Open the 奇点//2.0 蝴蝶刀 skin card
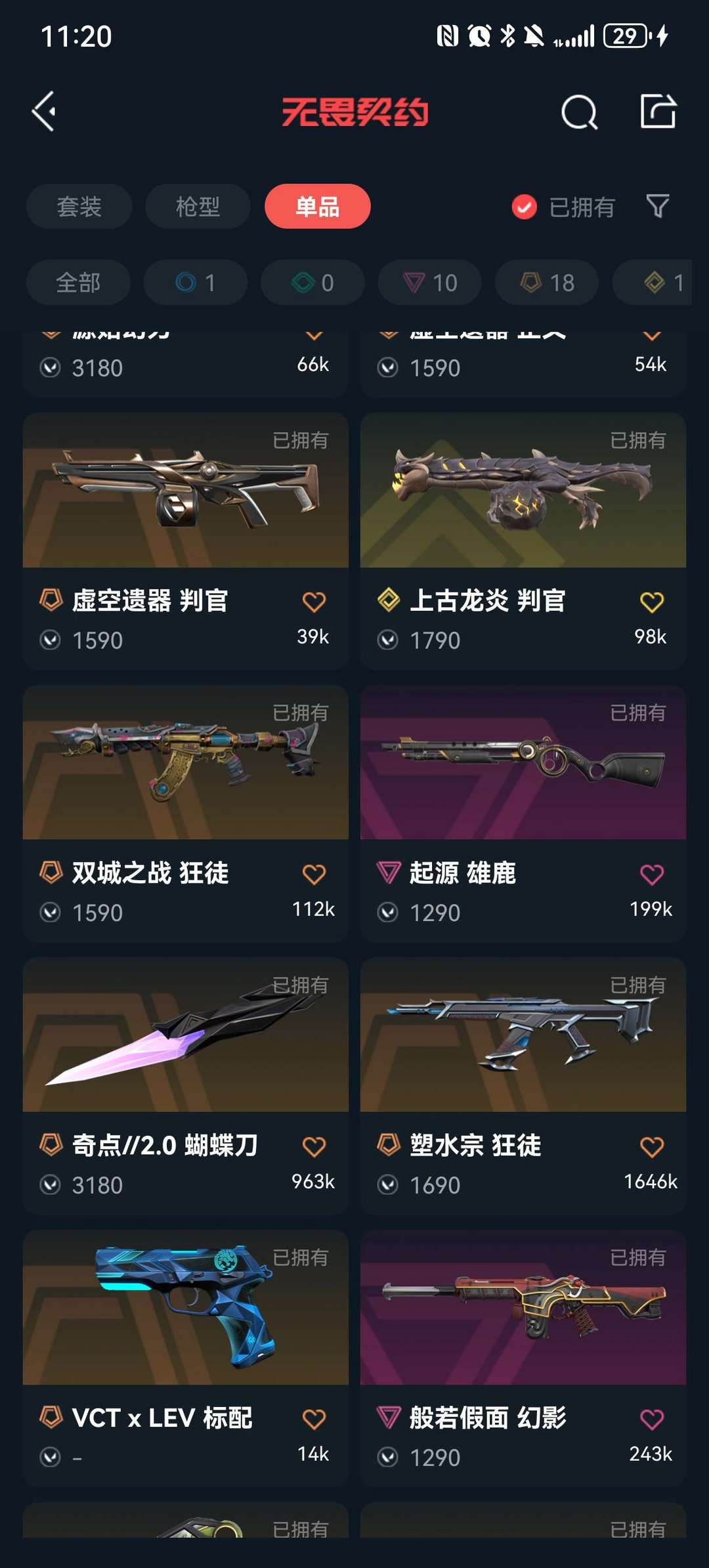This screenshot has width=709, height=1568. pyautogui.click(x=185, y=1086)
